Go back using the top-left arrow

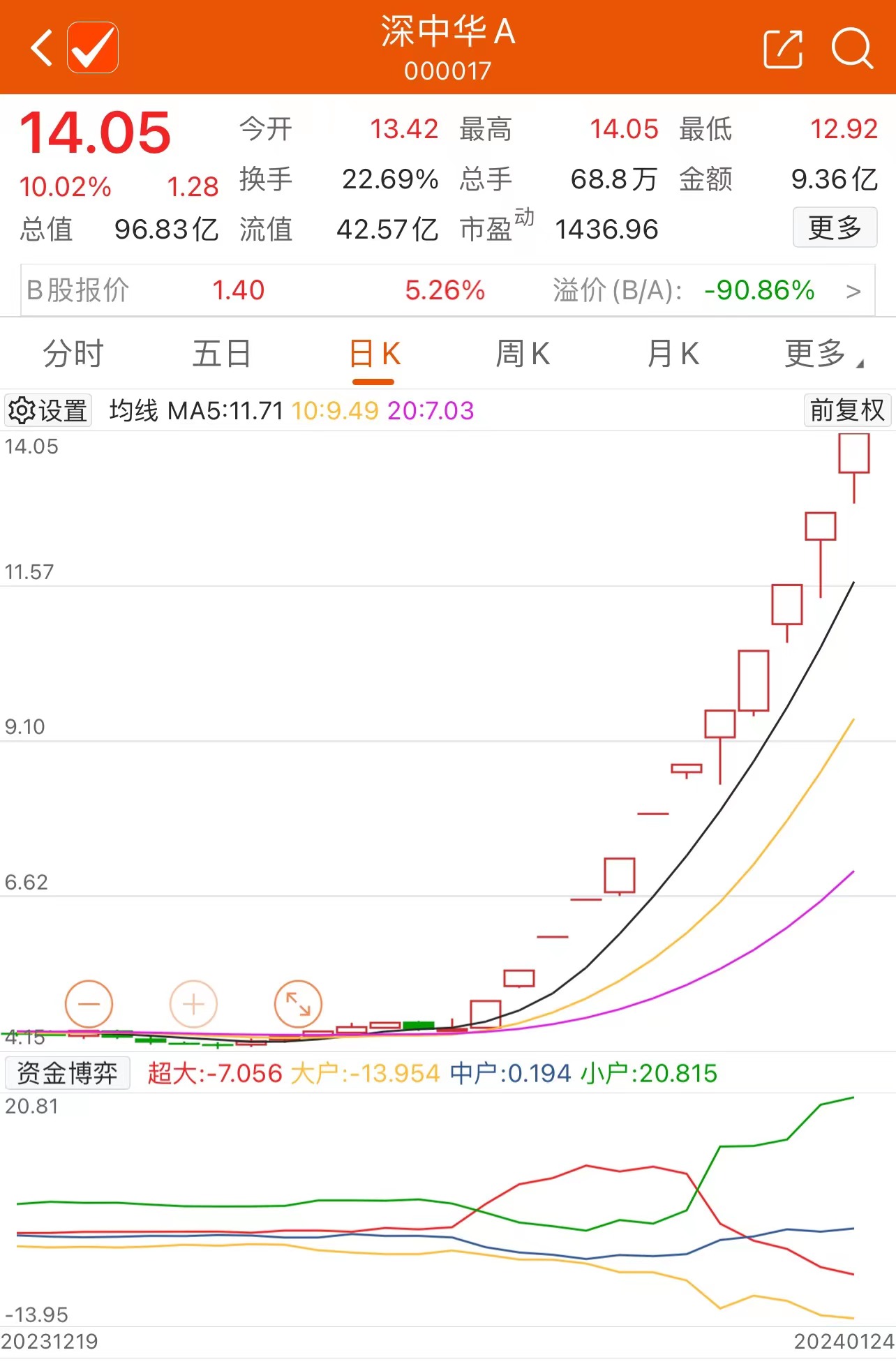[42, 48]
